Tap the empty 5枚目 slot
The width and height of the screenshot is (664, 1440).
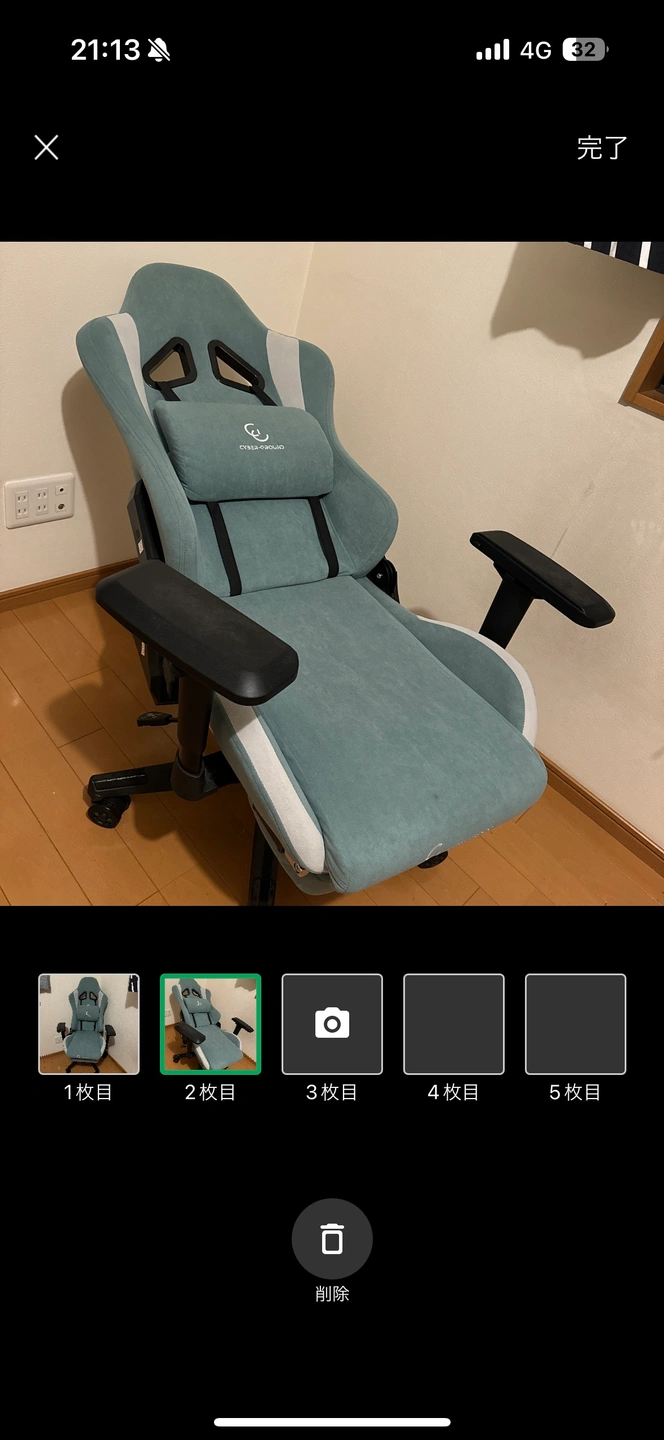tap(575, 1024)
